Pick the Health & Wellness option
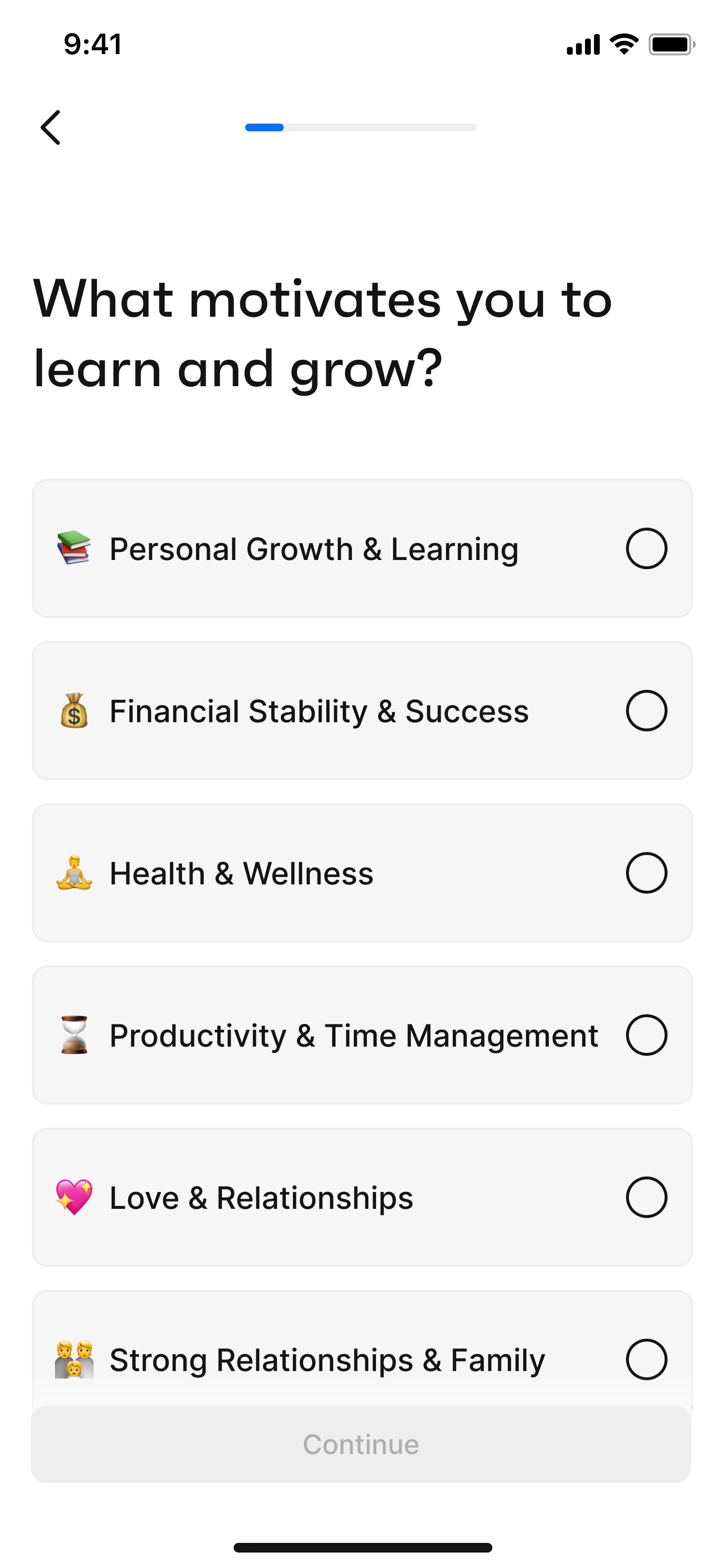724x1568 pixels. [x=362, y=873]
